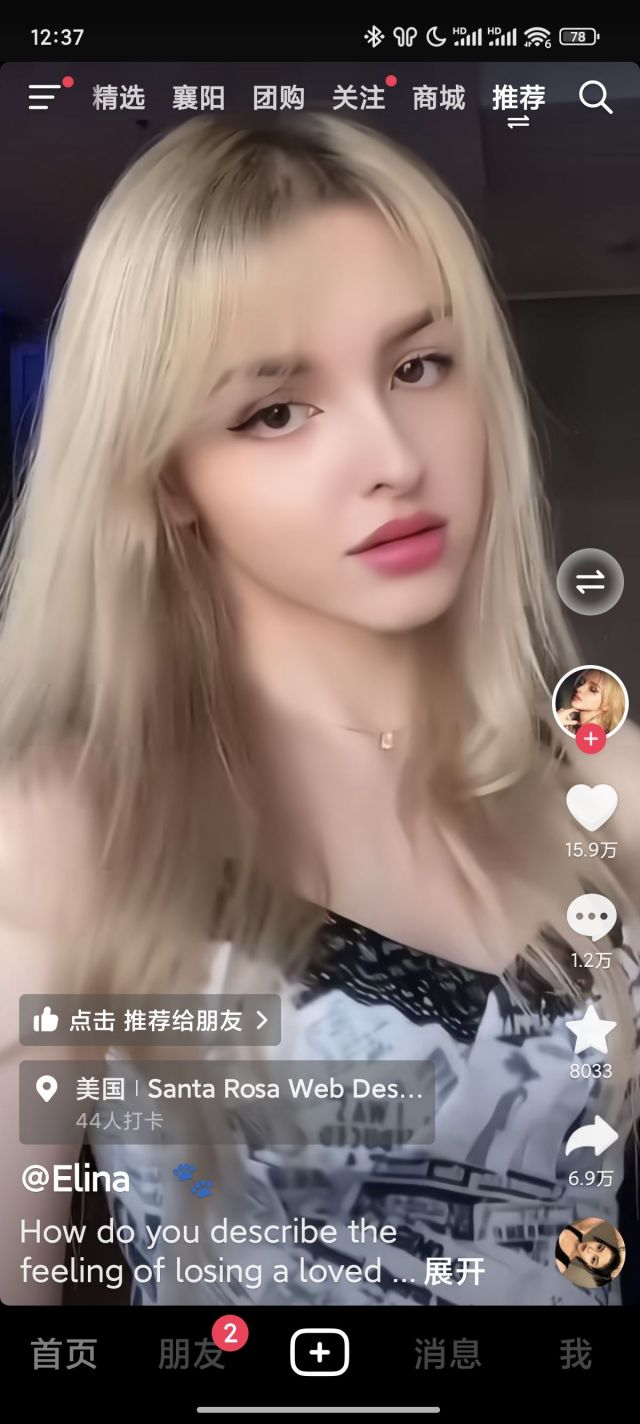Switch to the 精选 tab
Image resolution: width=640 pixels, height=1424 pixels.
118,98
